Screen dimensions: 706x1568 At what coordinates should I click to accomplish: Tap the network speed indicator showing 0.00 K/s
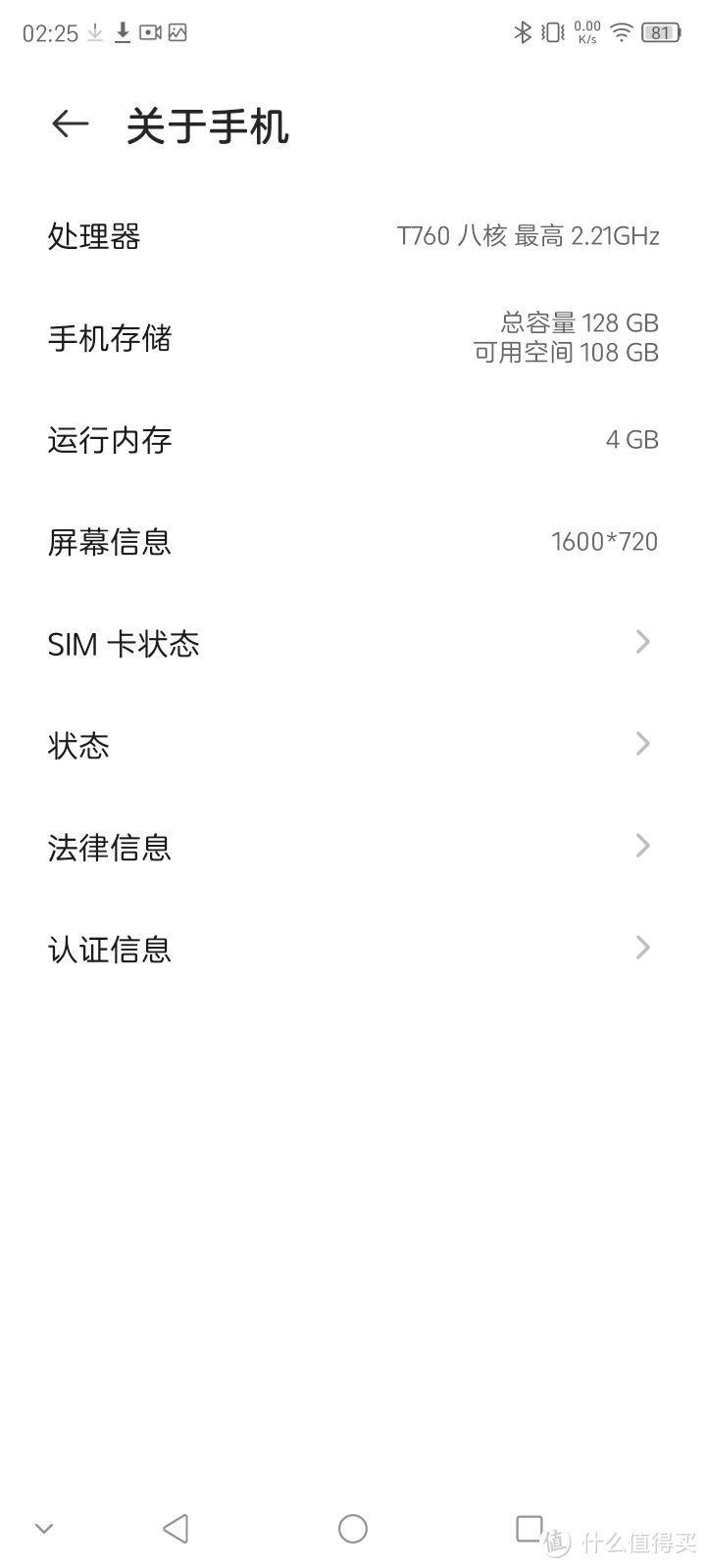[x=585, y=32]
